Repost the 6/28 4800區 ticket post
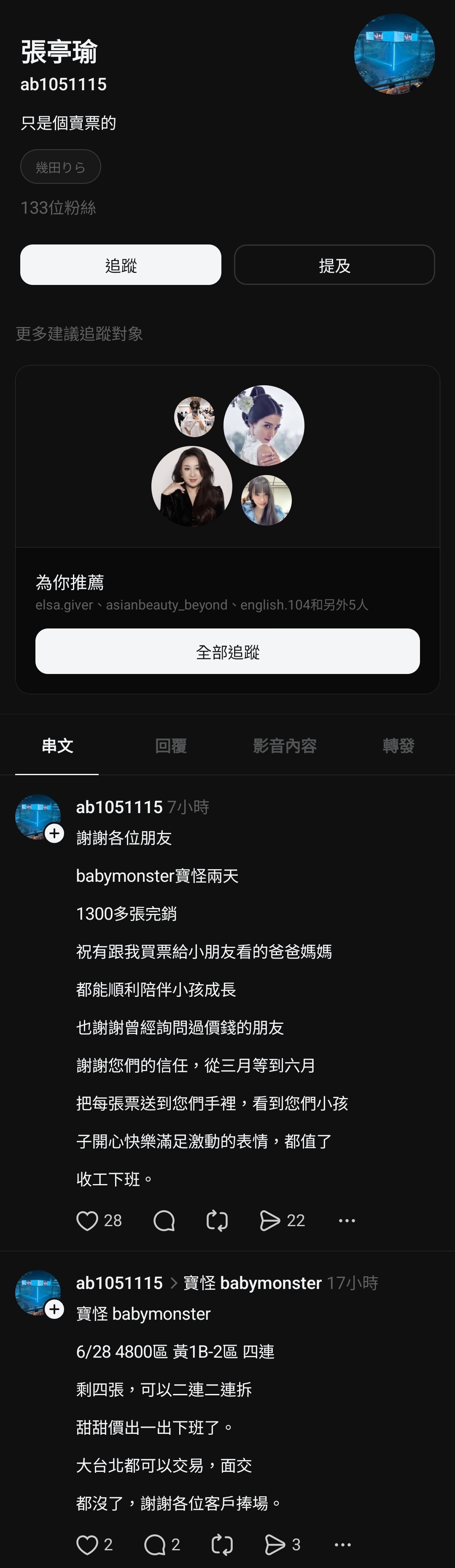455x1568 pixels. tap(222, 1544)
